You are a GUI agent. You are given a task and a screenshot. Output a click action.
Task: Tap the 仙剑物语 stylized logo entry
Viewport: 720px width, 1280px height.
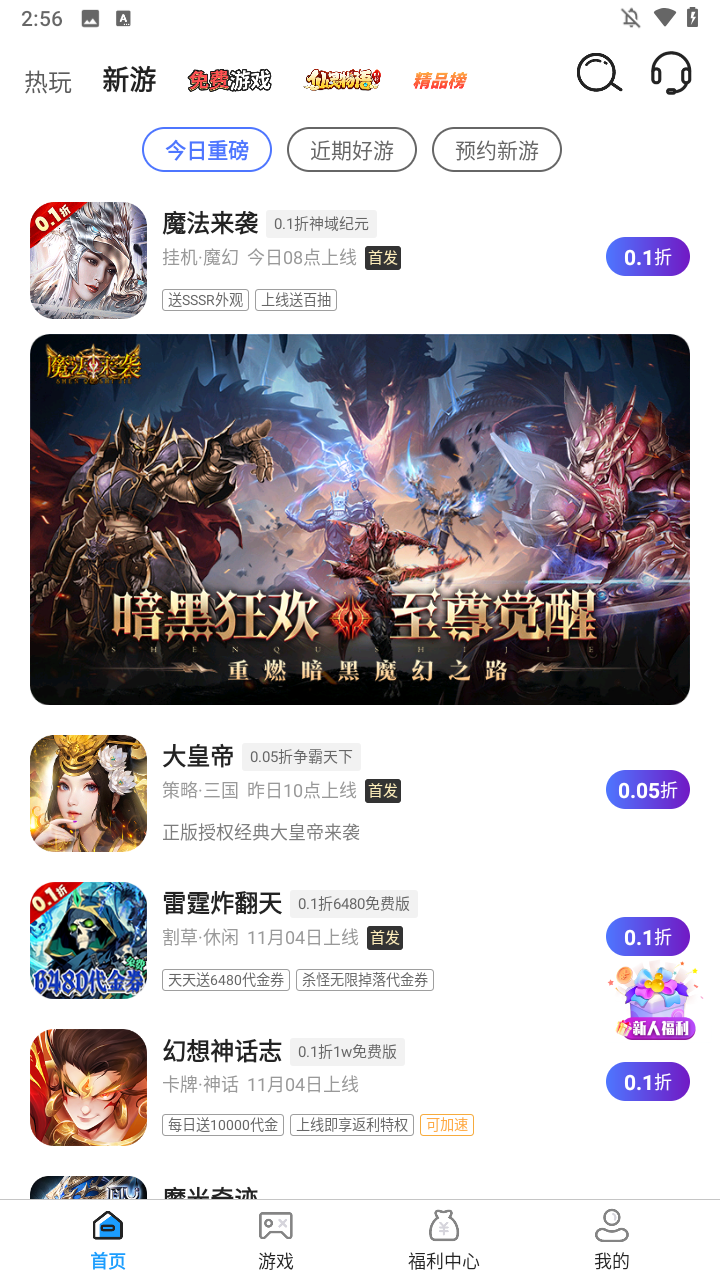(345, 80)
